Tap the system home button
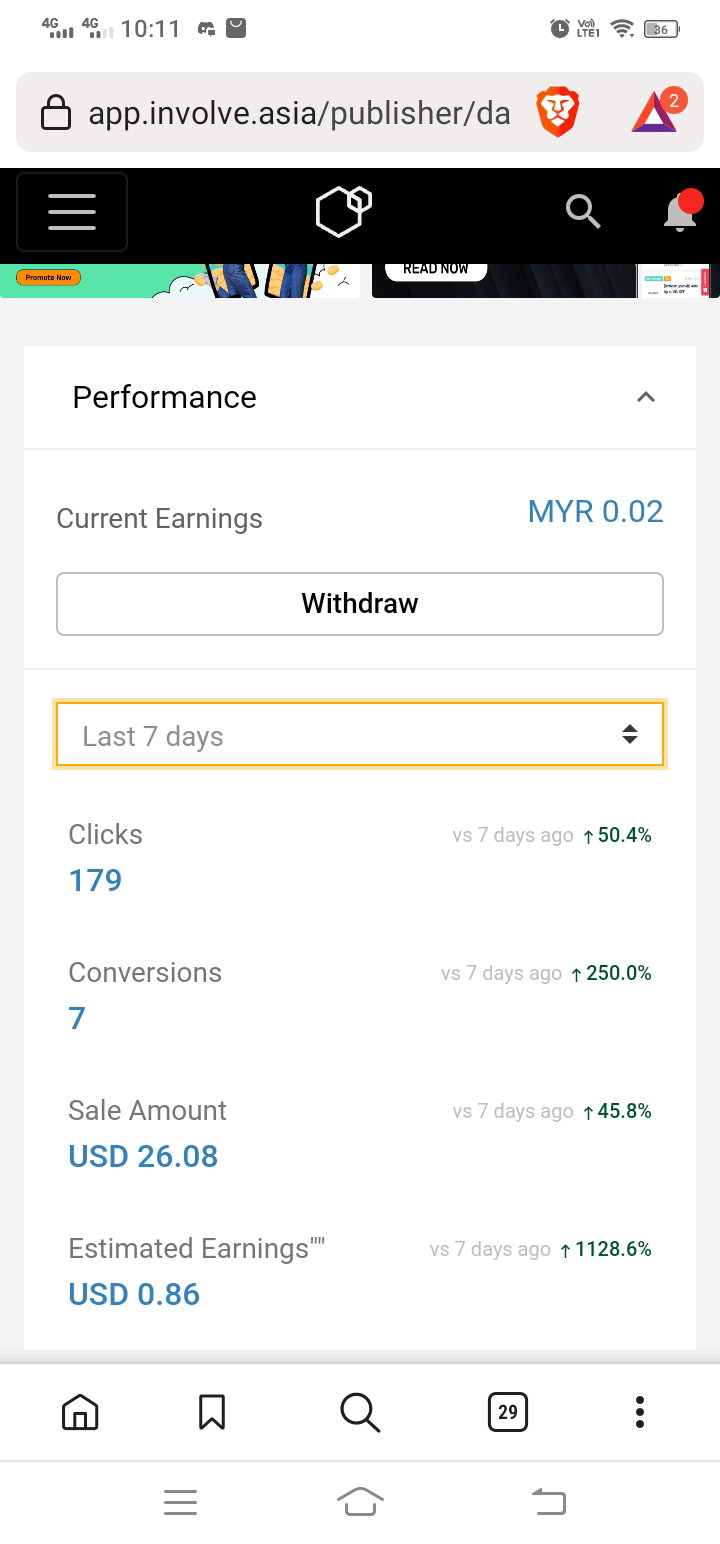The width and height of the screenshot is (720, 1544). [361, 1501]
